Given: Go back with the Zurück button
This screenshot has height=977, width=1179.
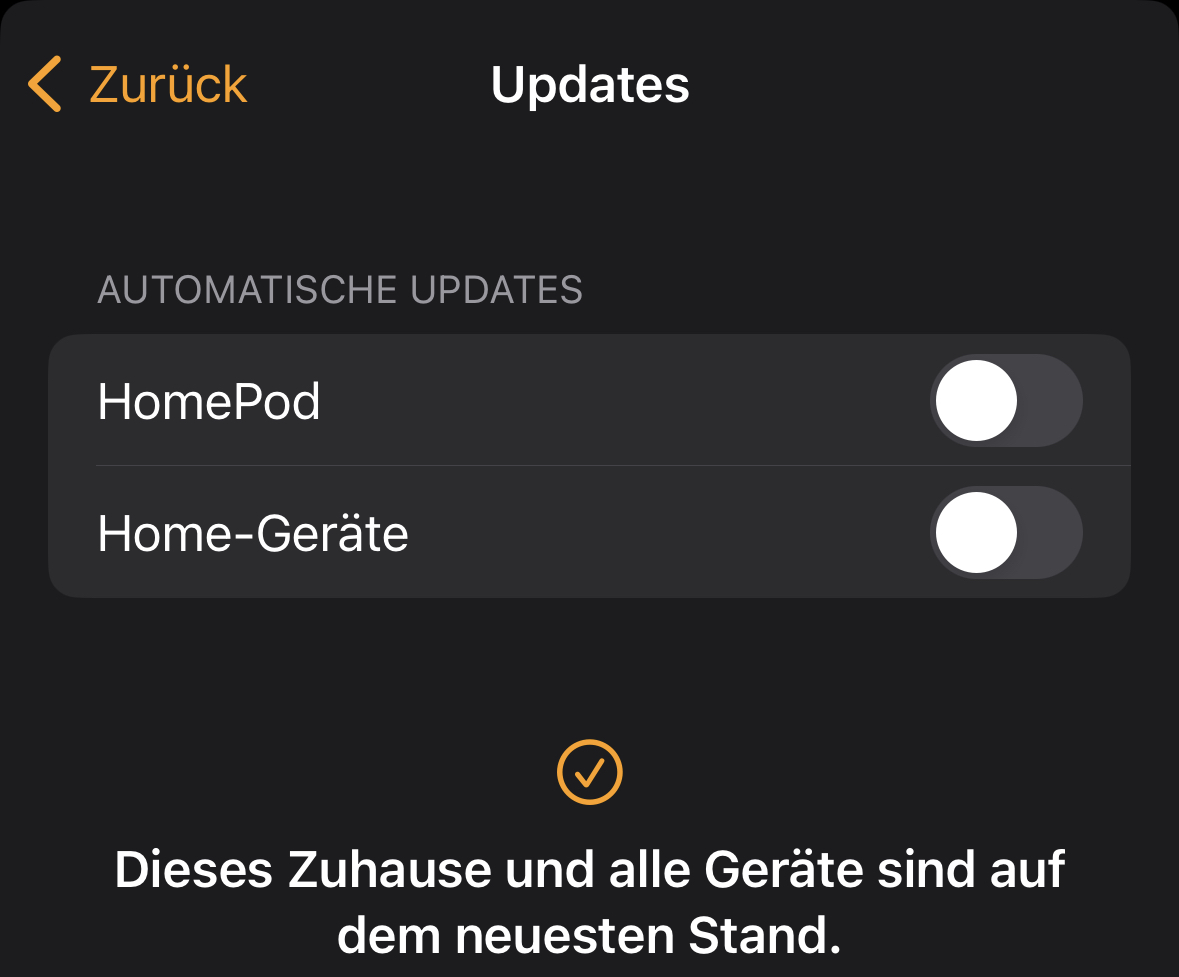Looking at the screenshot, I should pyautogui.click(x=138, y=84).
